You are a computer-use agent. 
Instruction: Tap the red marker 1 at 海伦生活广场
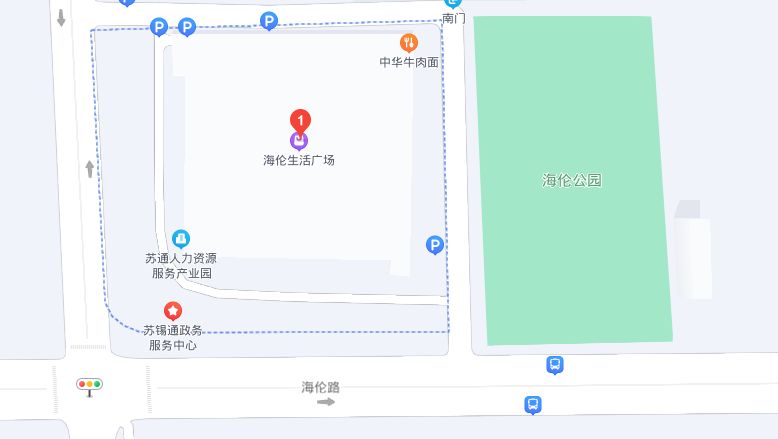(300, 121)
